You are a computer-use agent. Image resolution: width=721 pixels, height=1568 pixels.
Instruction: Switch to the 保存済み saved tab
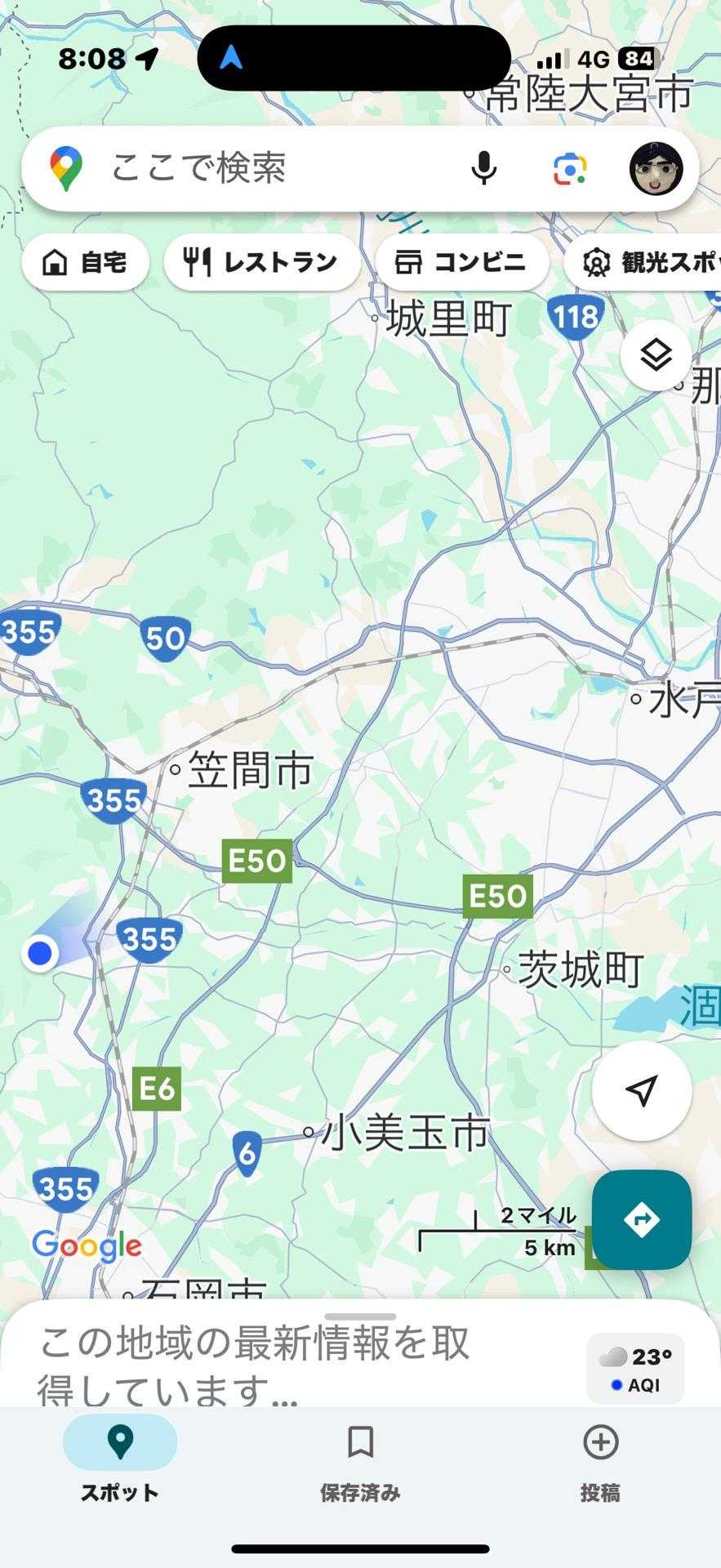pos(360,1463)
